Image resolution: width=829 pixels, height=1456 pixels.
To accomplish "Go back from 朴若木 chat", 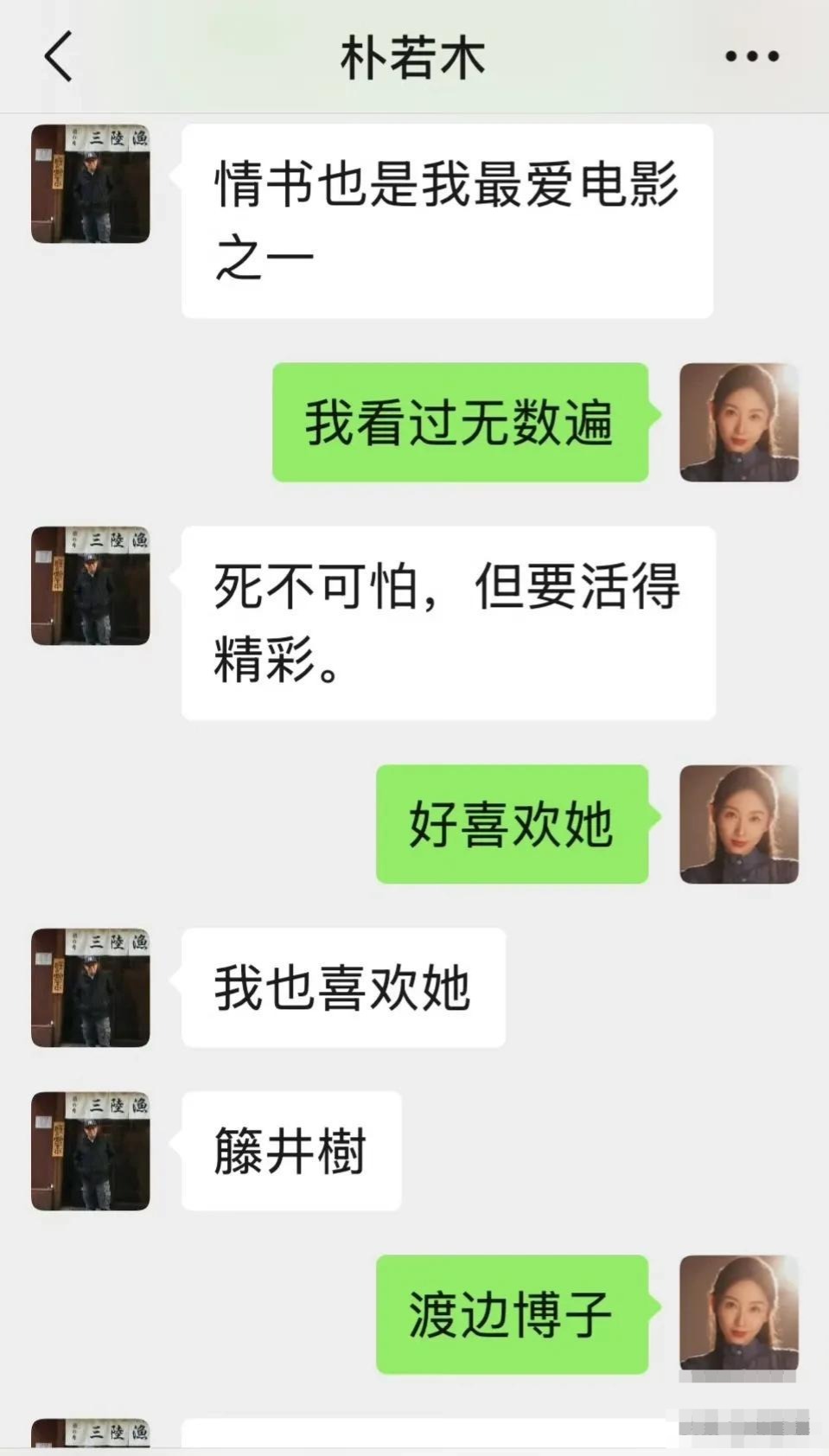I will (x=58, y=57).
